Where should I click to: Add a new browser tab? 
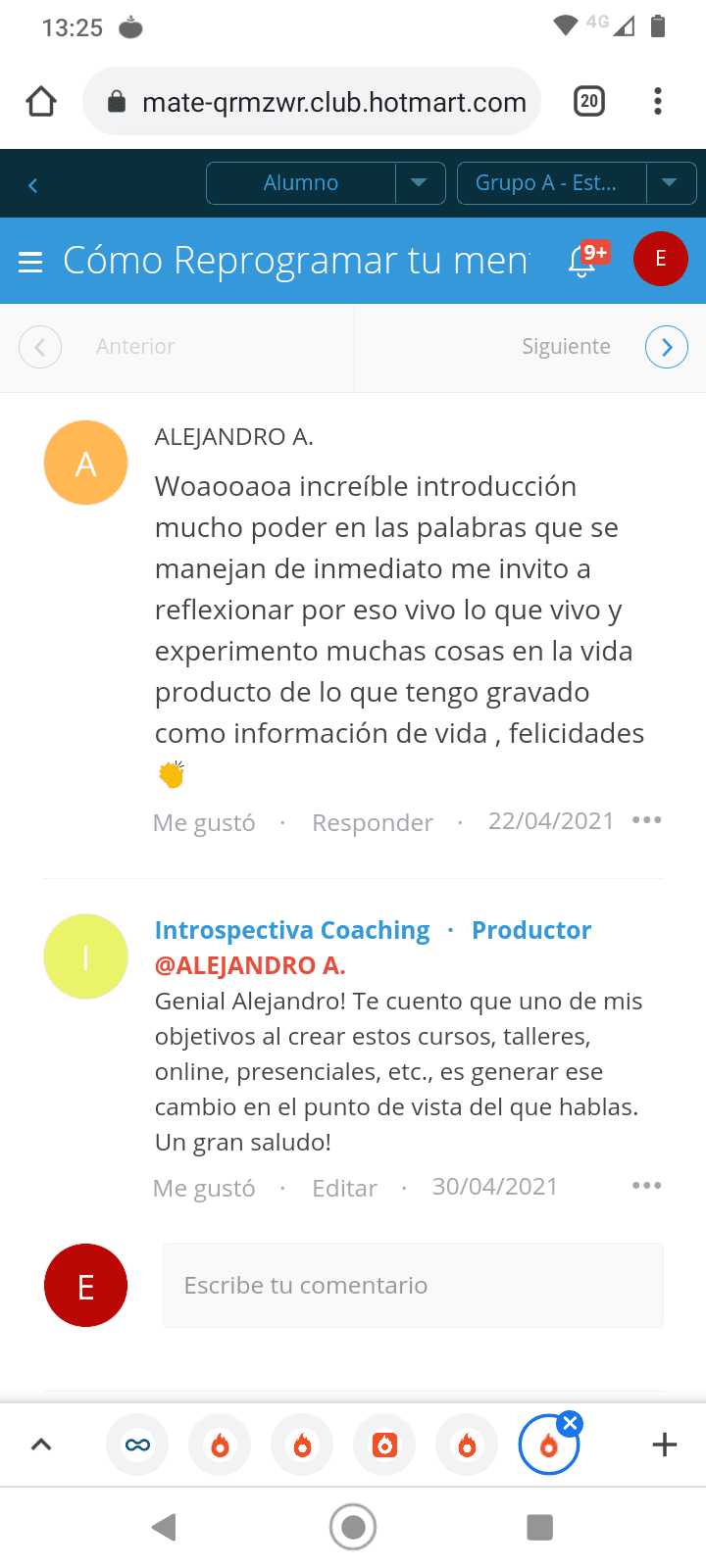point(664,1445)
